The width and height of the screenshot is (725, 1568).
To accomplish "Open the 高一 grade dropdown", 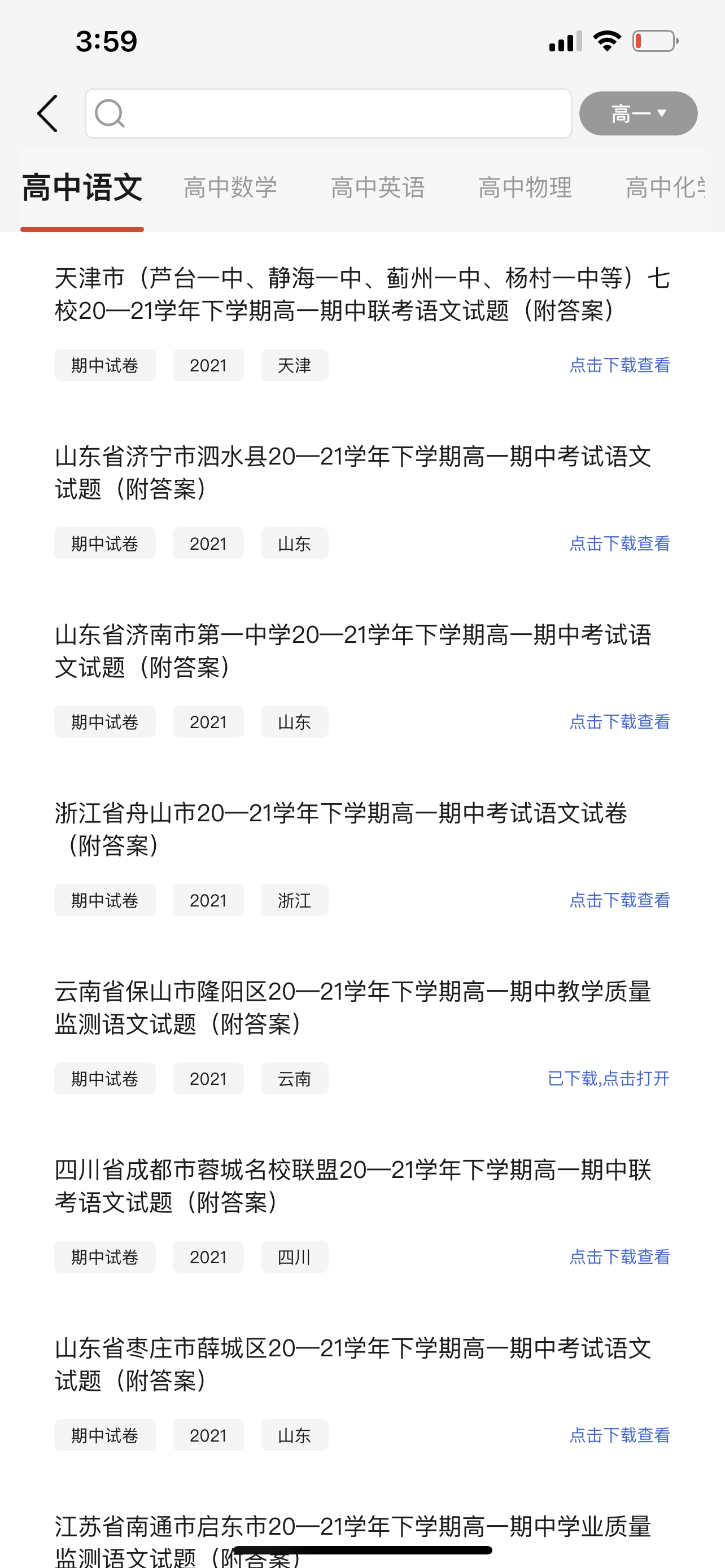I will 638,113.
